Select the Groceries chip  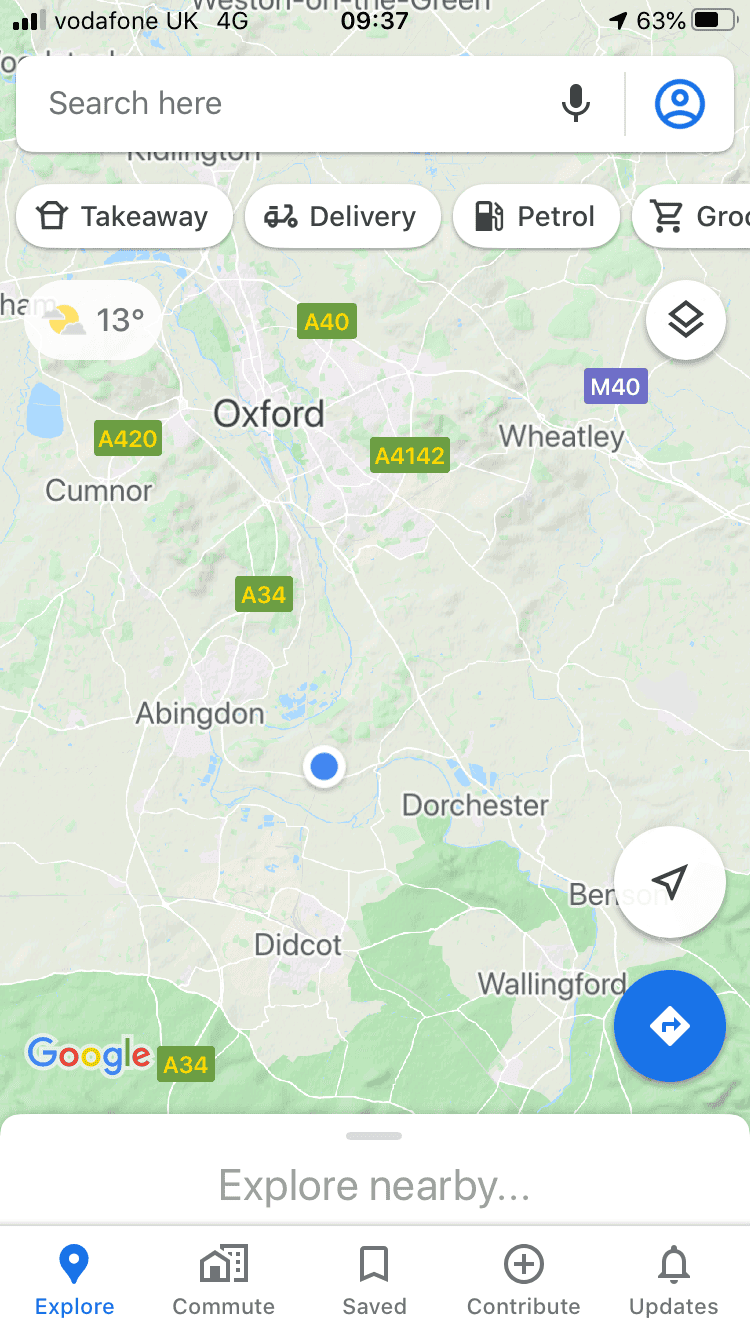pyautogui.click(x=692, y=217)
